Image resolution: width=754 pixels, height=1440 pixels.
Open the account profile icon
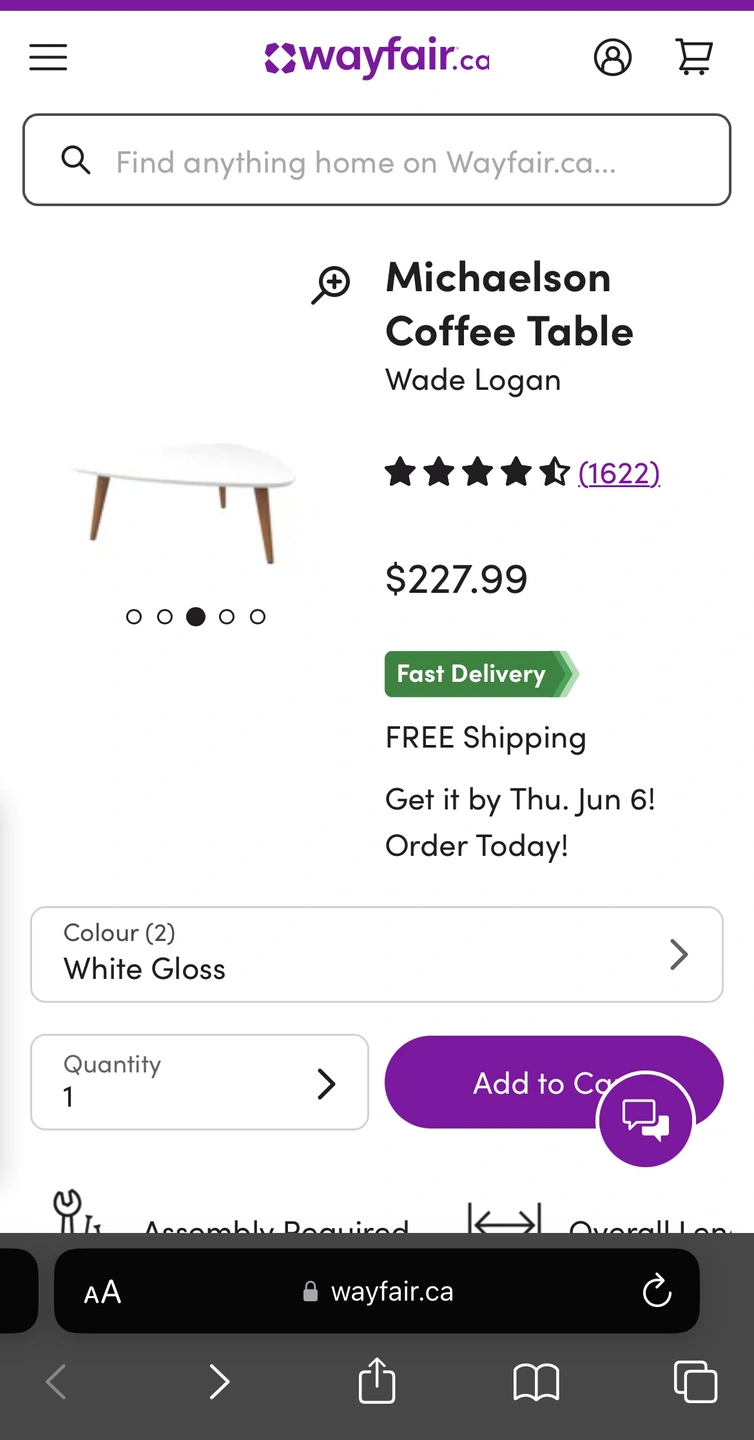(x=612, y=58)
